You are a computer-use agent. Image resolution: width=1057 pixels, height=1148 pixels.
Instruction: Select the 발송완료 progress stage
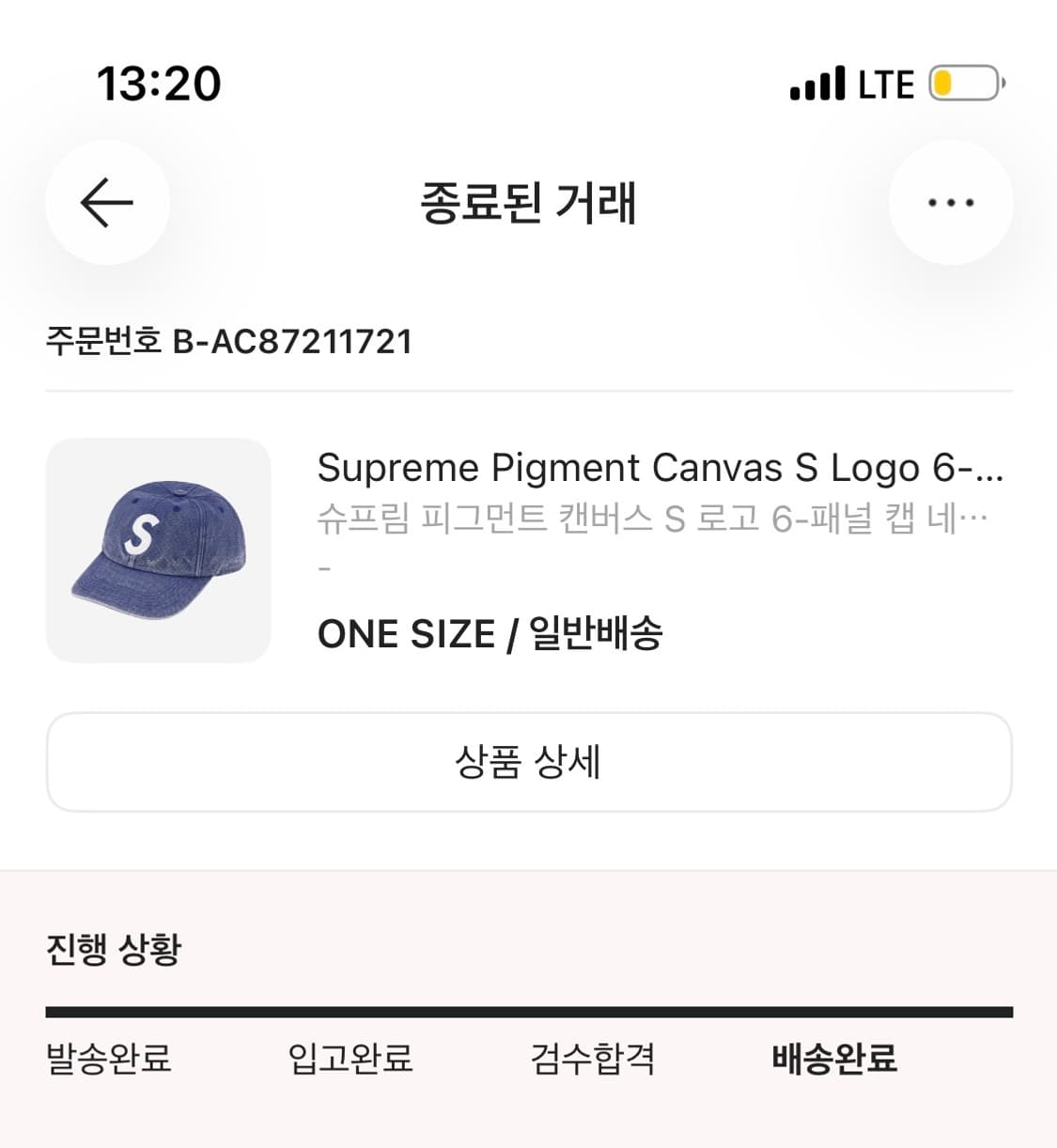(107, 1059)
